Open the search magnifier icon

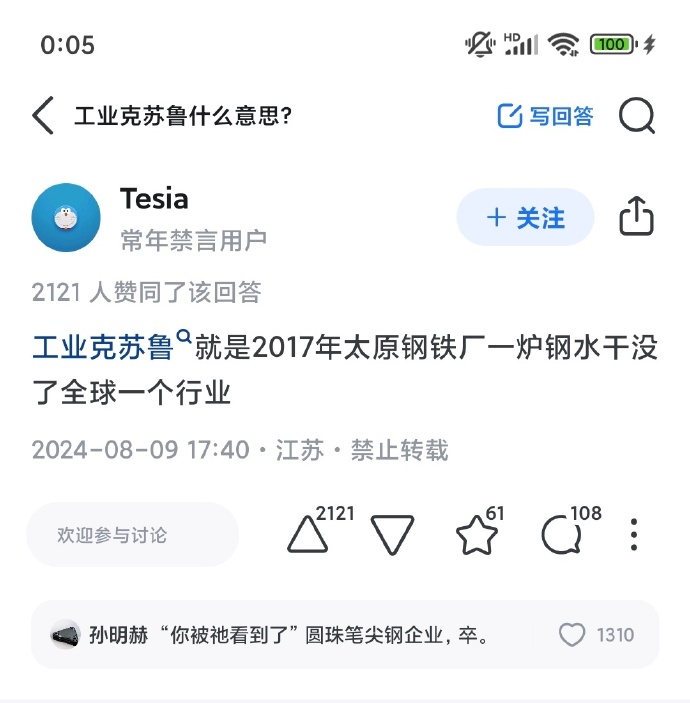click(637, 116)
